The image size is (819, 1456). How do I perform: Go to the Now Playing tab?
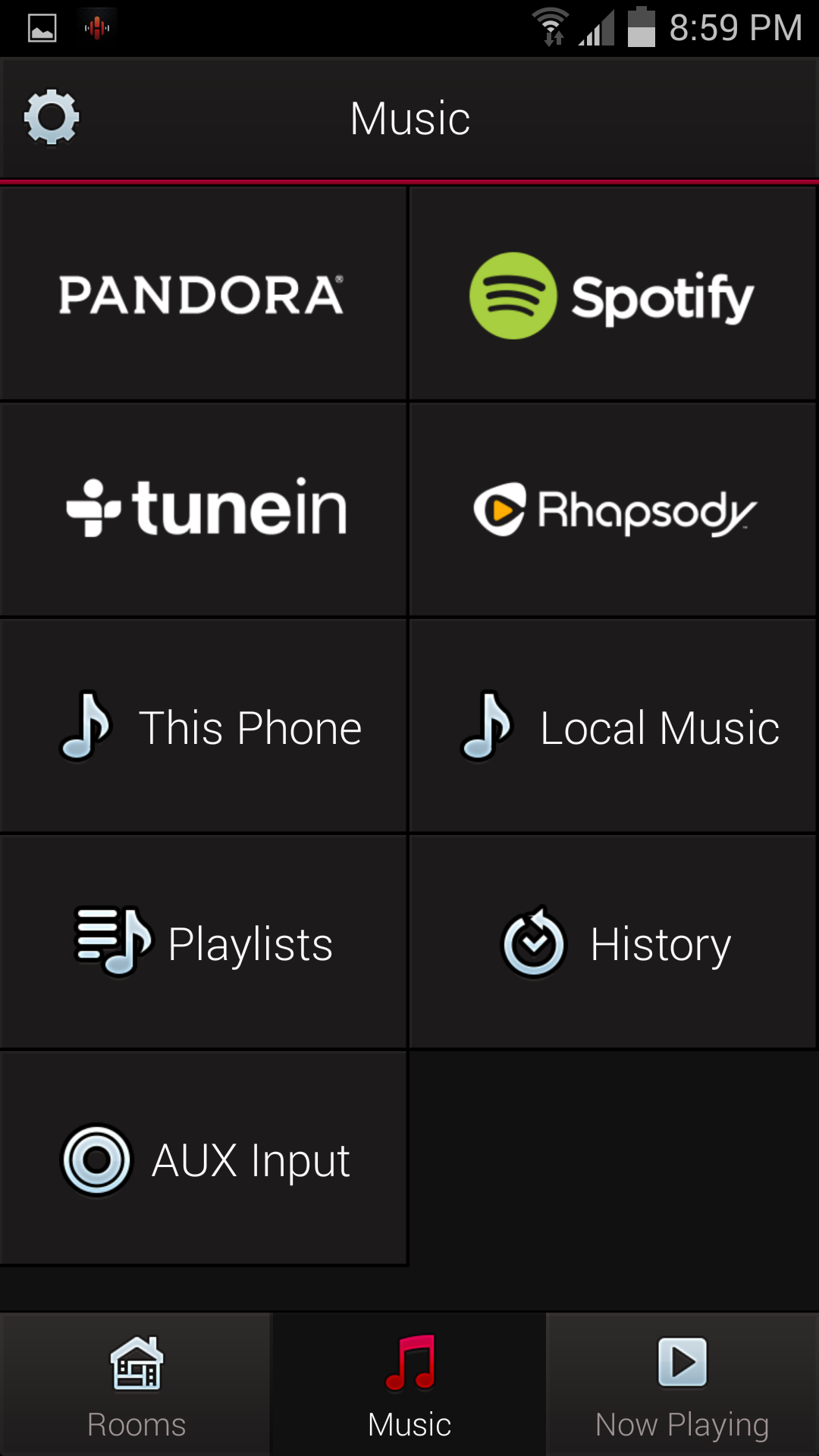[x=682, y=1385]
